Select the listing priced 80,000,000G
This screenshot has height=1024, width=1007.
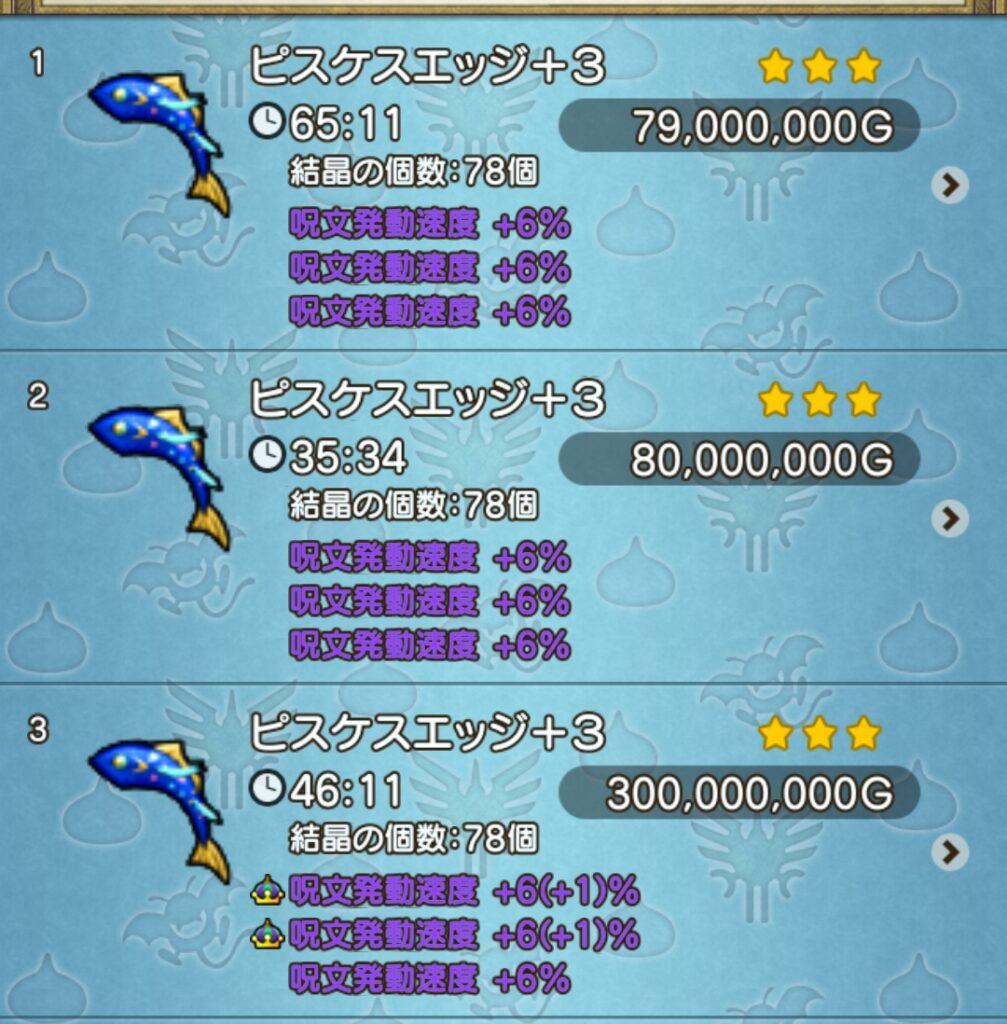pos(738,460)
